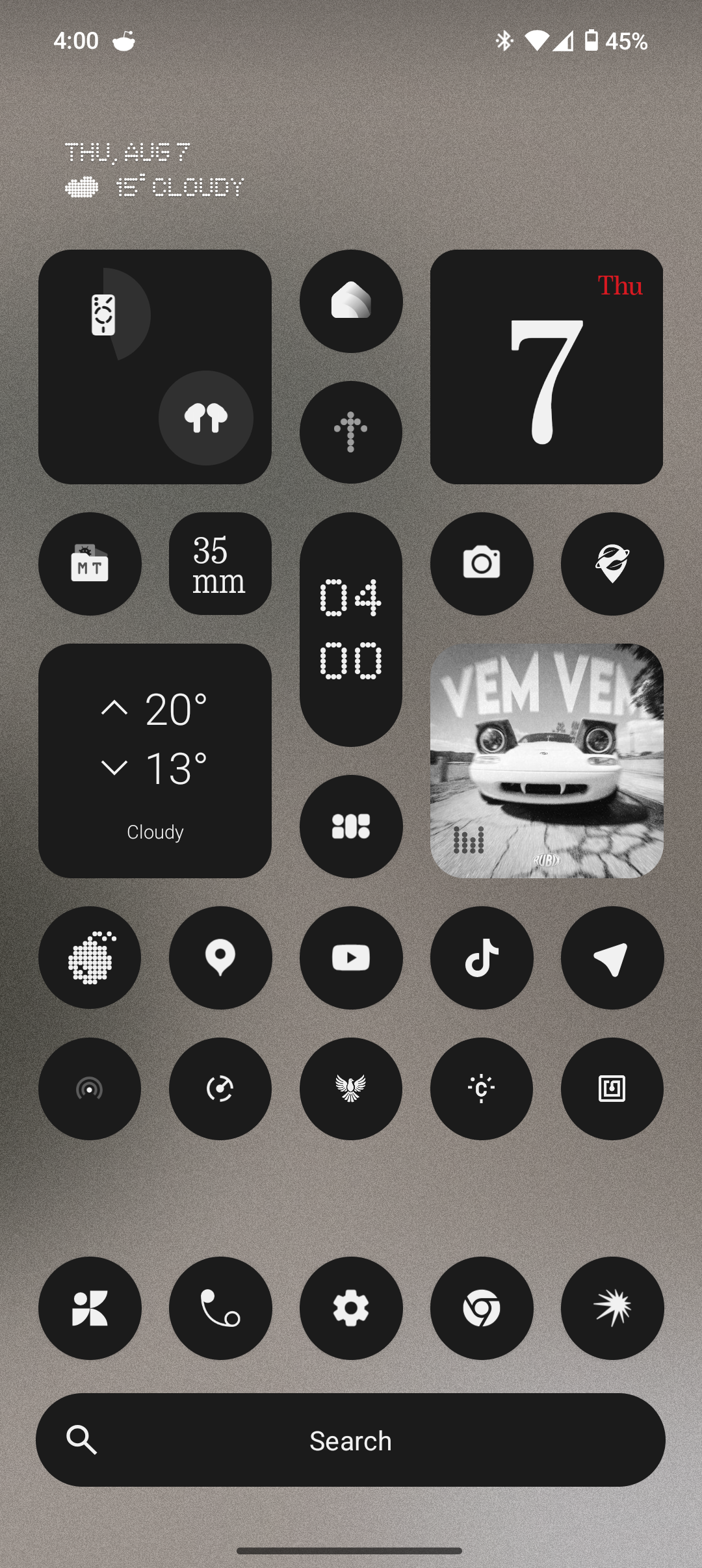The image size is (702, 1568).
Task: Open the Reddit app
Action: 90,958
